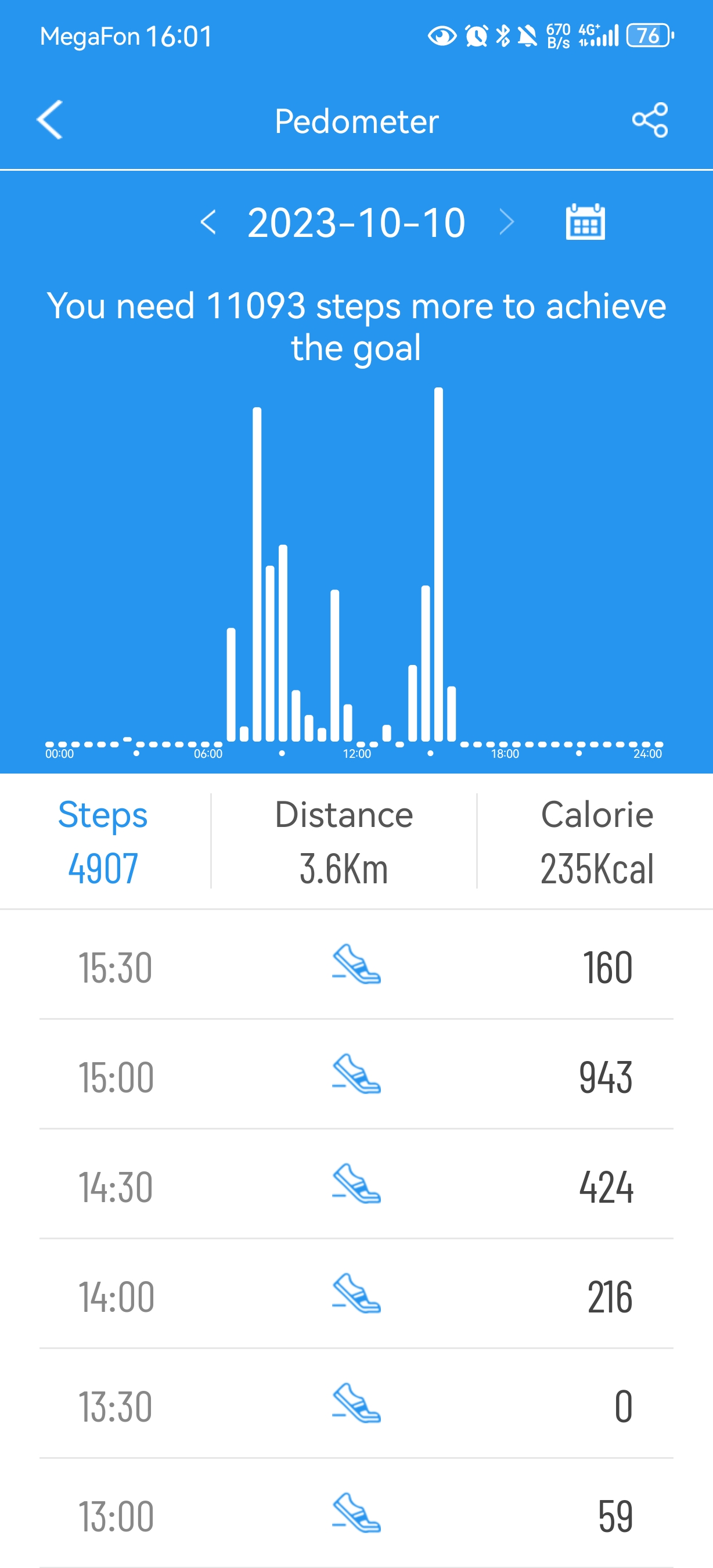Share the pedometer data

650,120
